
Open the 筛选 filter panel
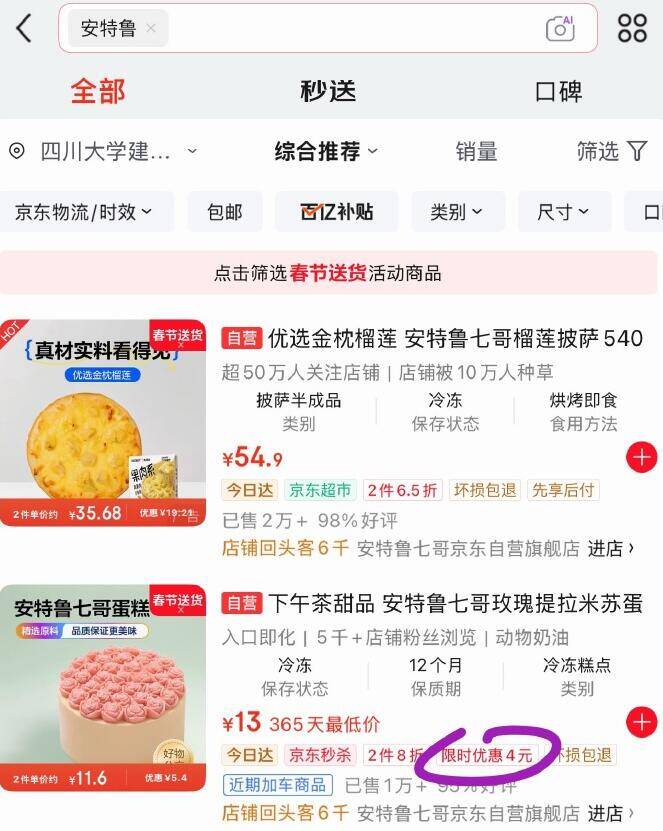612,152
